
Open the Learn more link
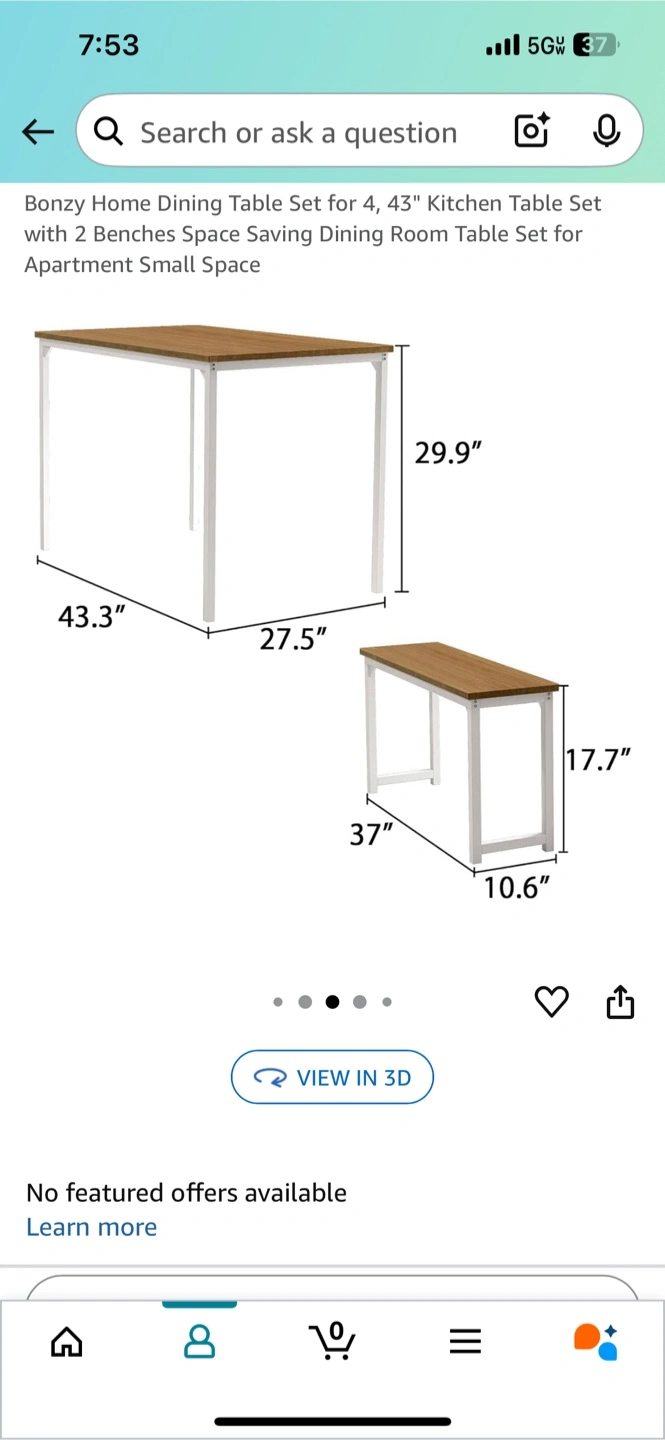91,1227
